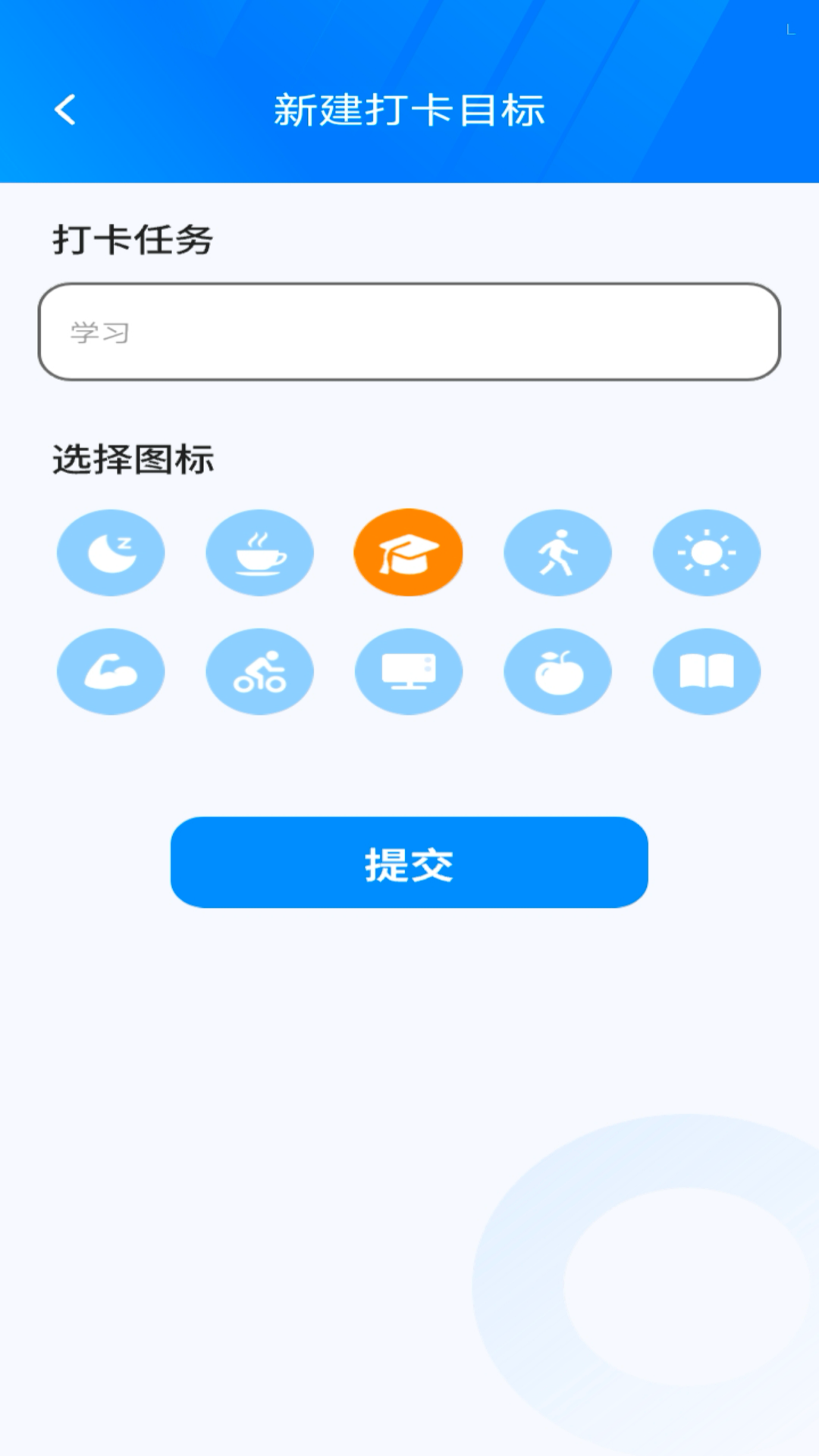Click the 打卡任务 task input field
The width and height of the screenshot is (819, 1456).
tap(409, 330)
